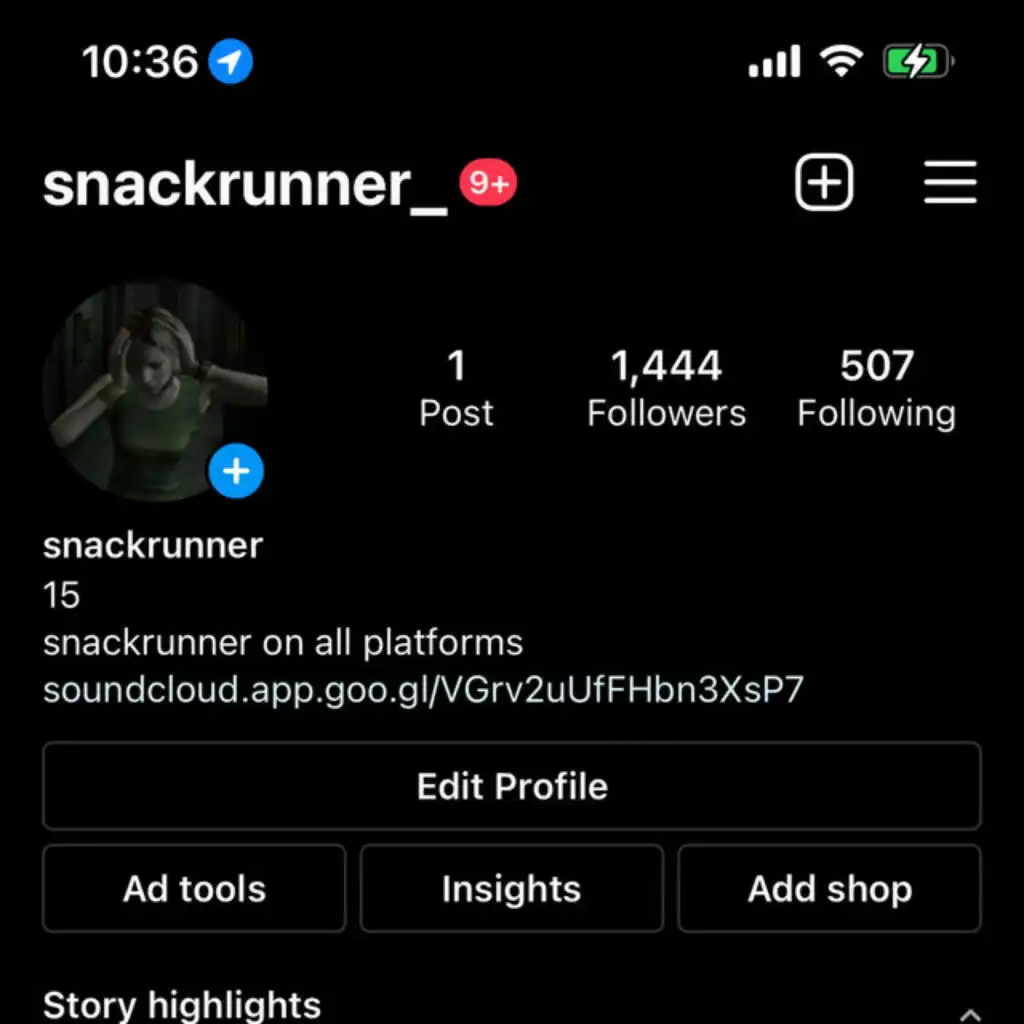Create a new post with plus icon
The height and width of the screenshot is (1024, 1024).
click(824, 184)
